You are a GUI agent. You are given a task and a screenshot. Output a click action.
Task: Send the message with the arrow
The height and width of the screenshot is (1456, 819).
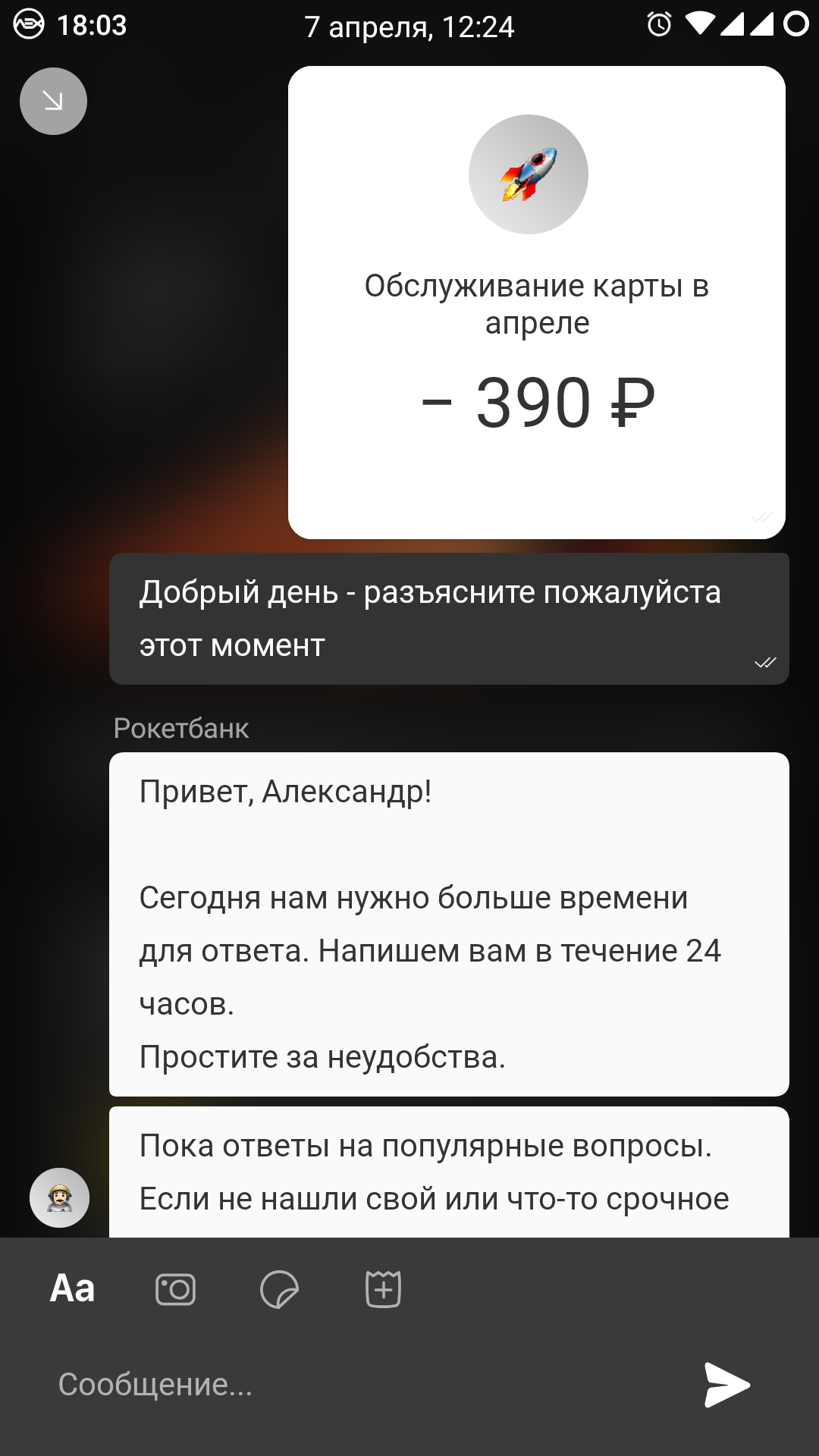pos(726,1385)
